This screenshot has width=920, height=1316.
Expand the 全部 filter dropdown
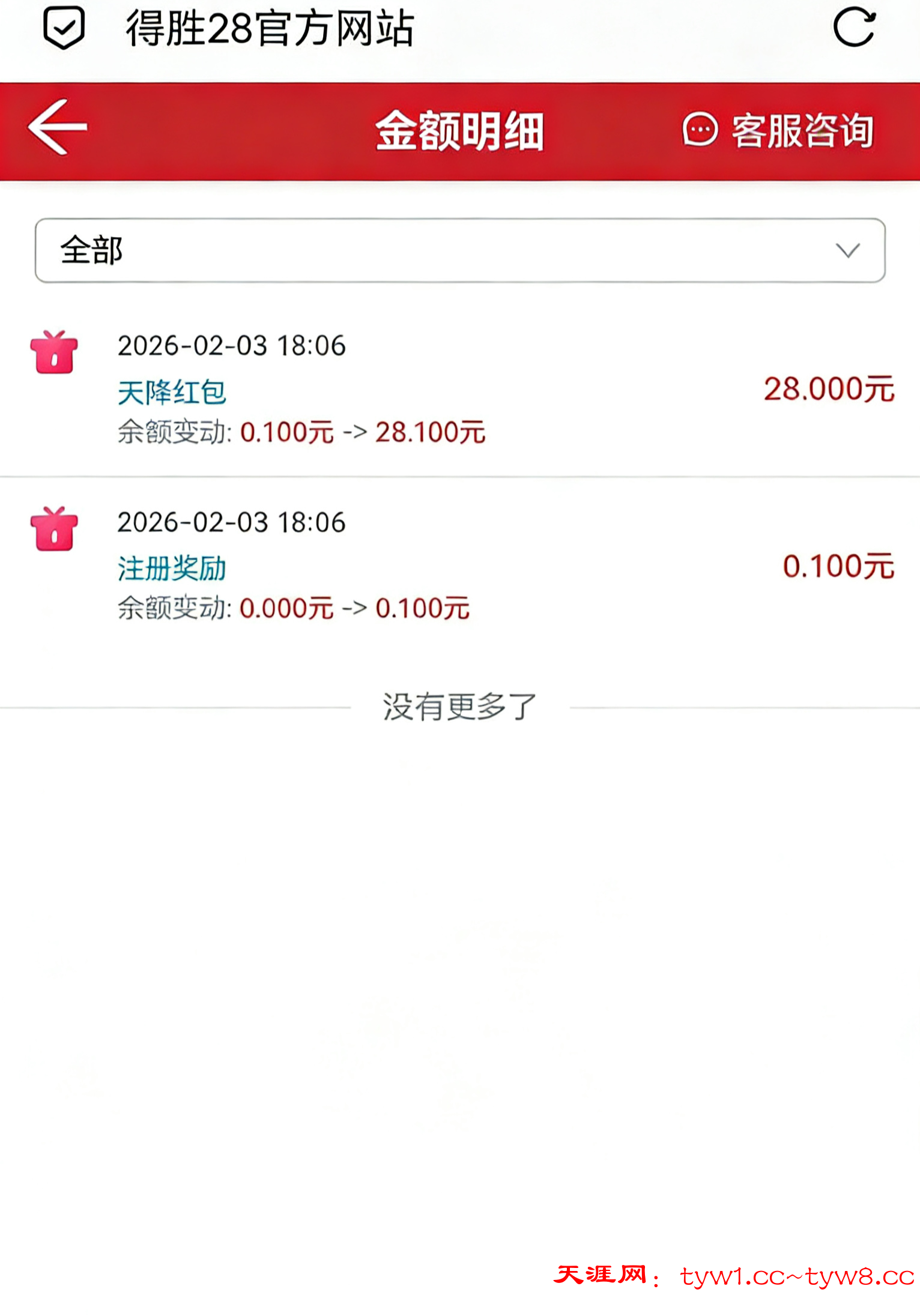pyautogui.click(x=460, y=250)
